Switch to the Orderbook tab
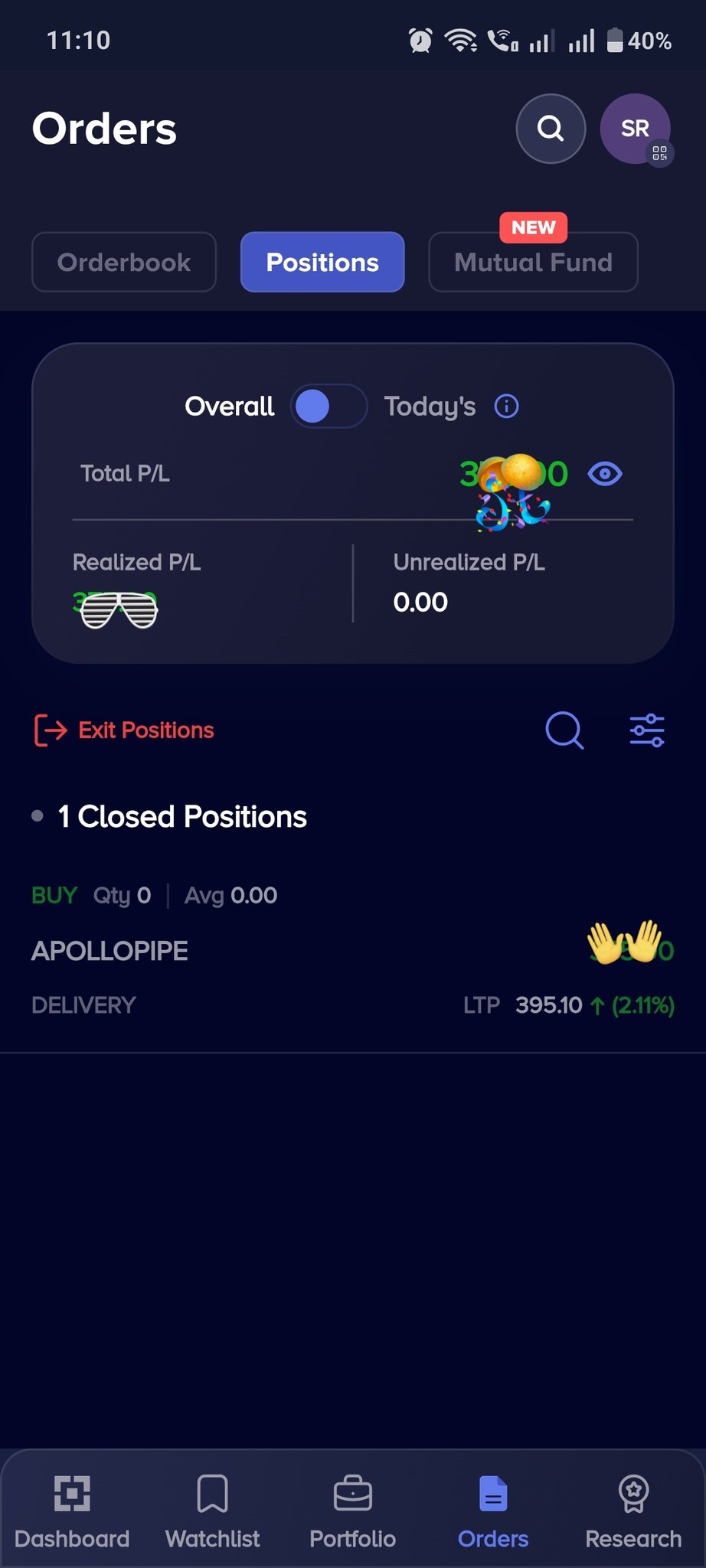This screenshot has width=706, height=1568. [x=124, y=262]
